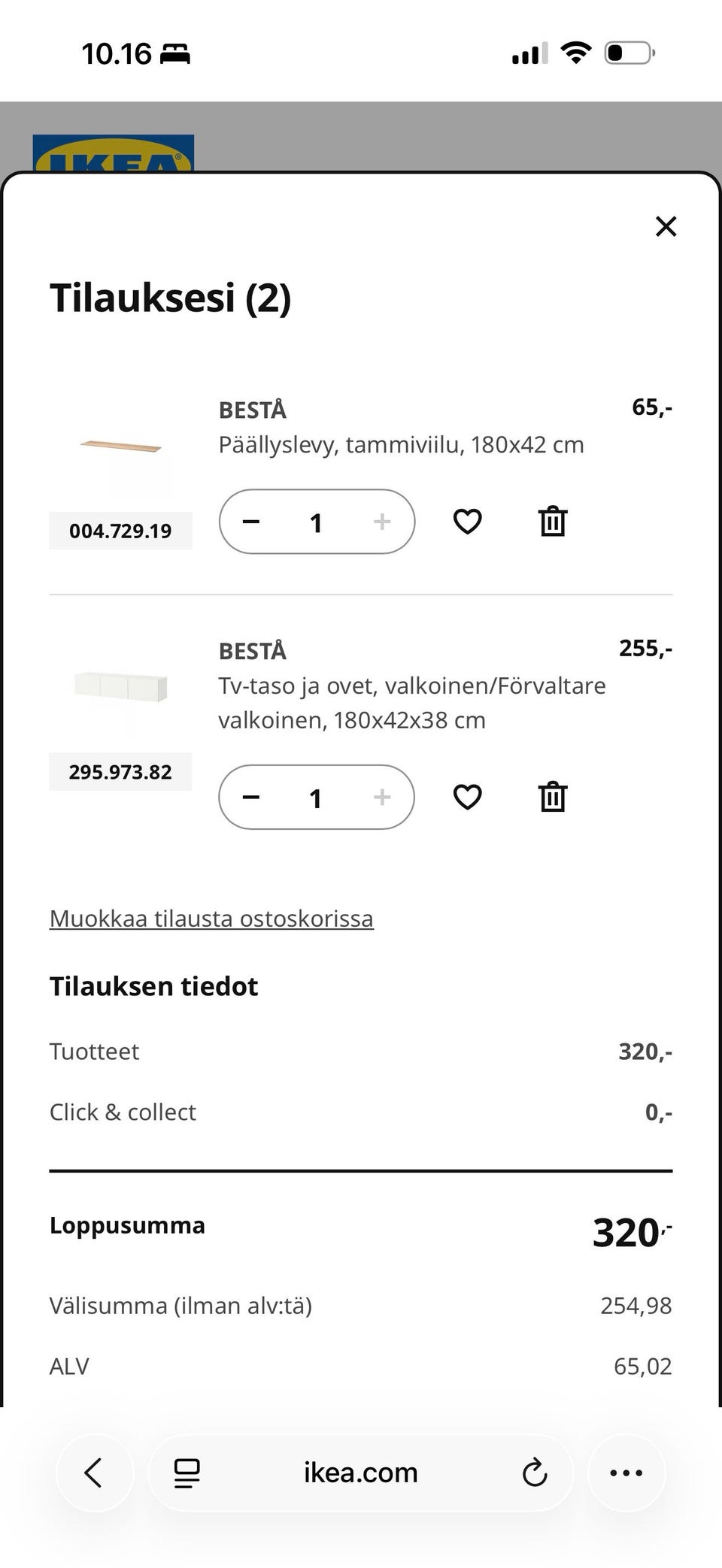The height and width of the screenshot is (1568, 722).
Task: Open the browser more options menu
Action: [x=626, y=1472]
